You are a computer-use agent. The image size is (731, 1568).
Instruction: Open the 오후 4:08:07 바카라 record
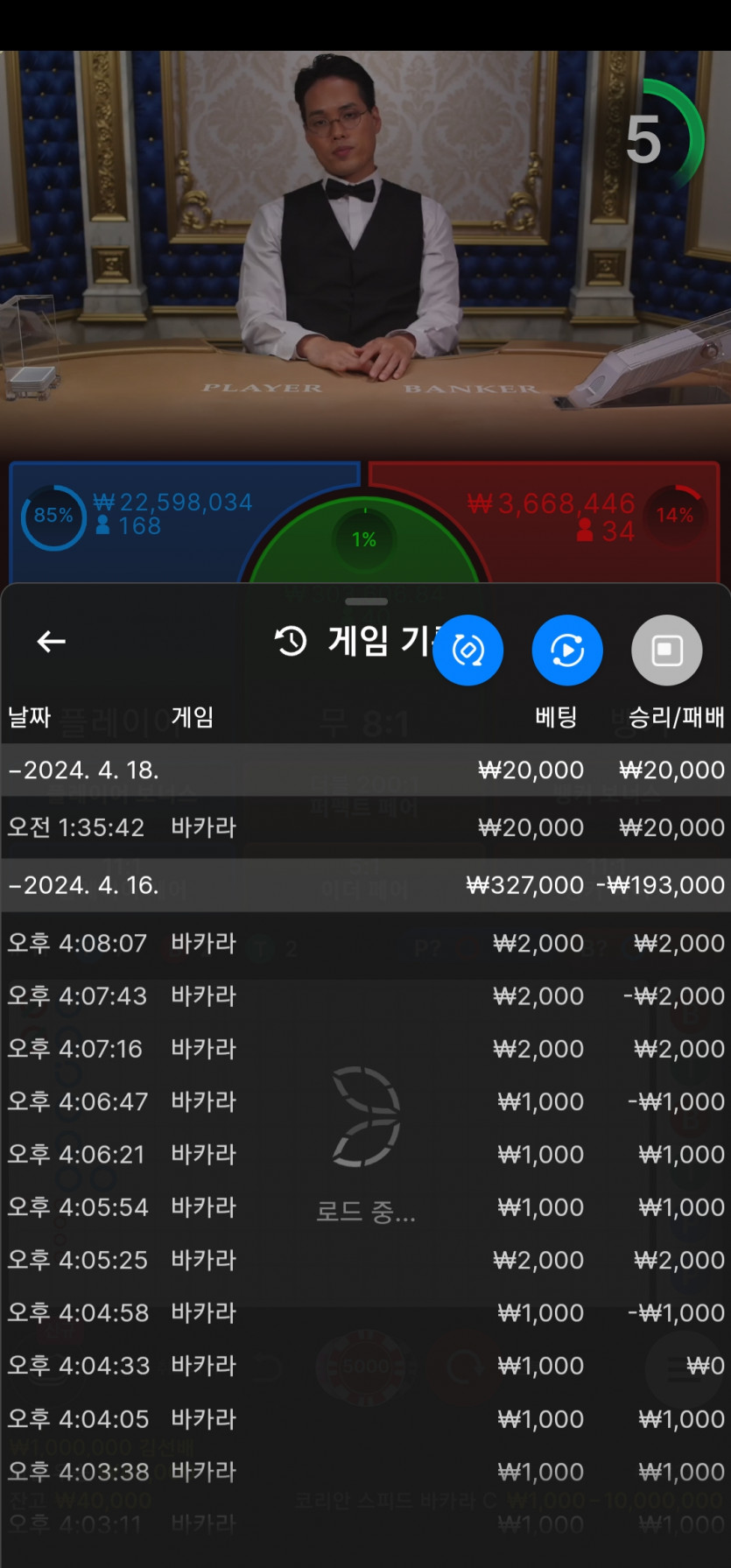pos(365,943)
